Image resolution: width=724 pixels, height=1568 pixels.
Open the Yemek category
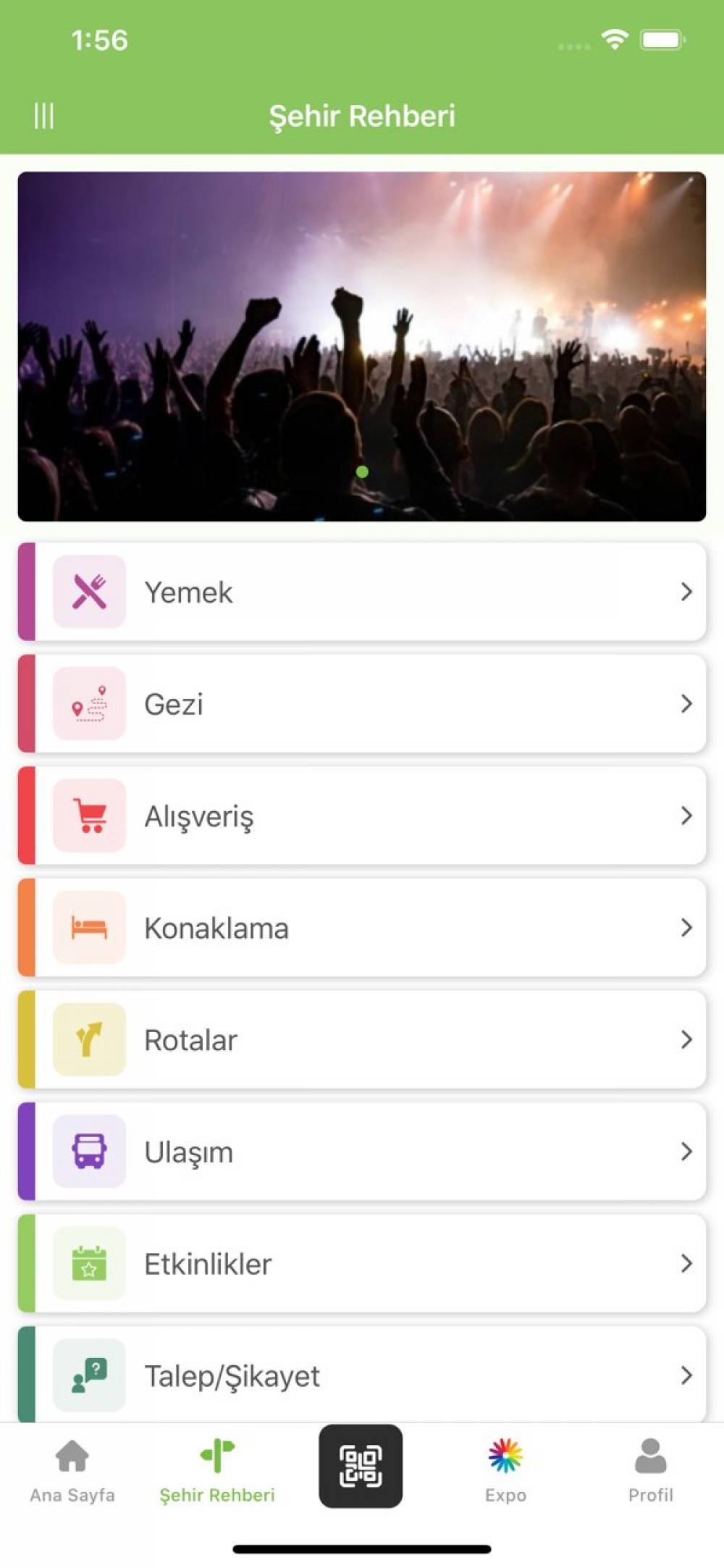(362, 592)
